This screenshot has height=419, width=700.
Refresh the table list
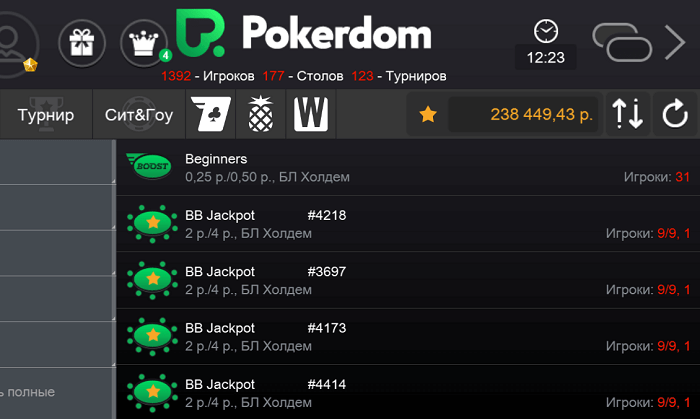[x=676, y=115]
